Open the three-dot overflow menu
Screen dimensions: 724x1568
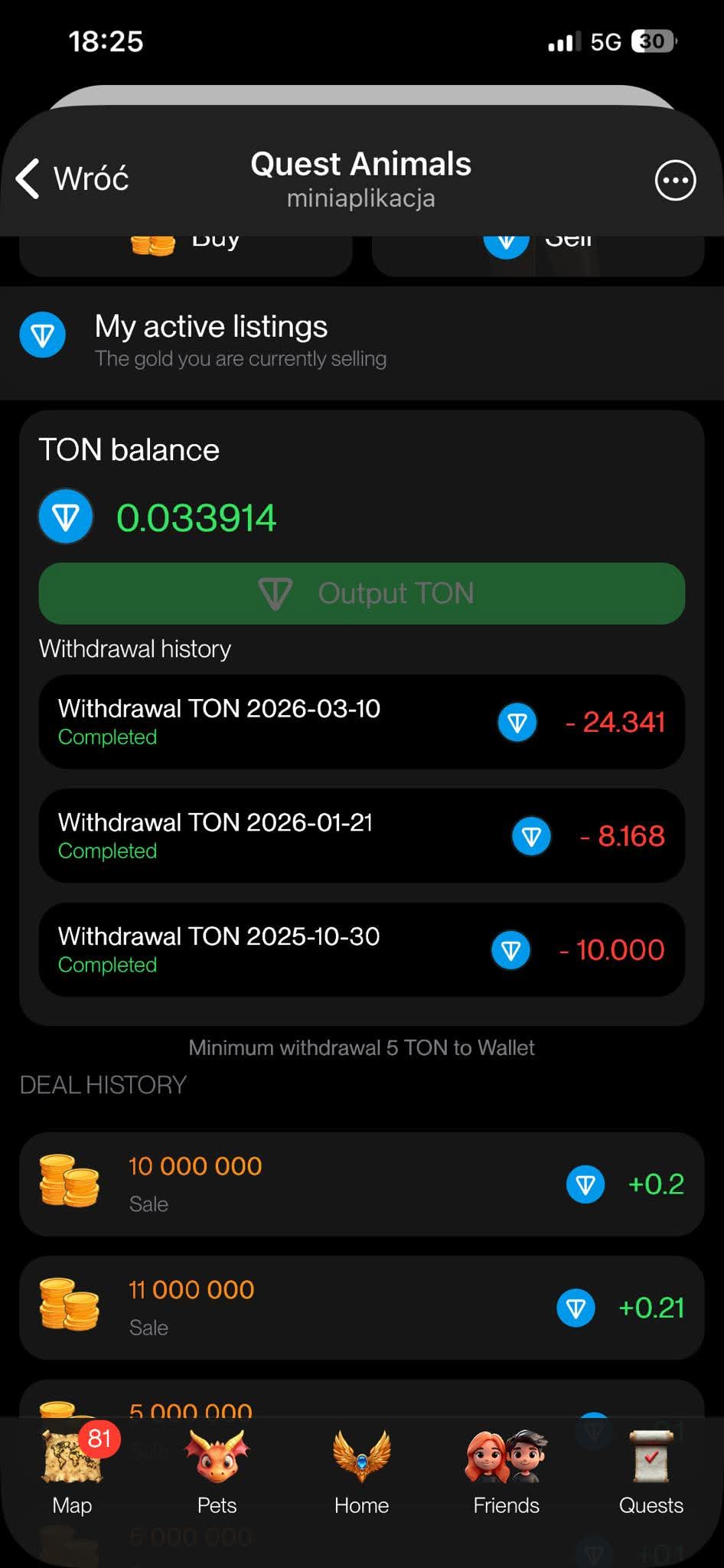tap(675, 181)
